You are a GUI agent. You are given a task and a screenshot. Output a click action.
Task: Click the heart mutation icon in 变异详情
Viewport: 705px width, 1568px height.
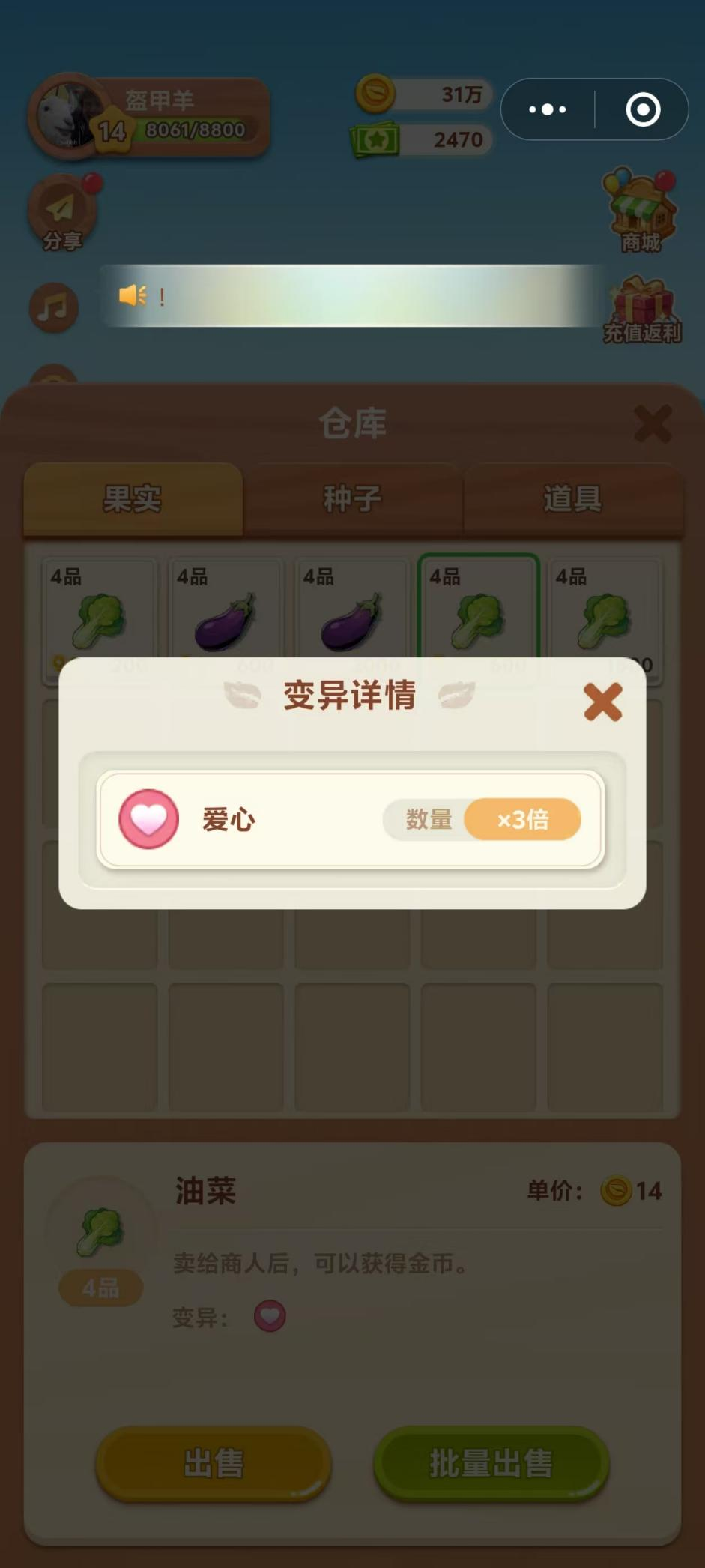[148, 821]
